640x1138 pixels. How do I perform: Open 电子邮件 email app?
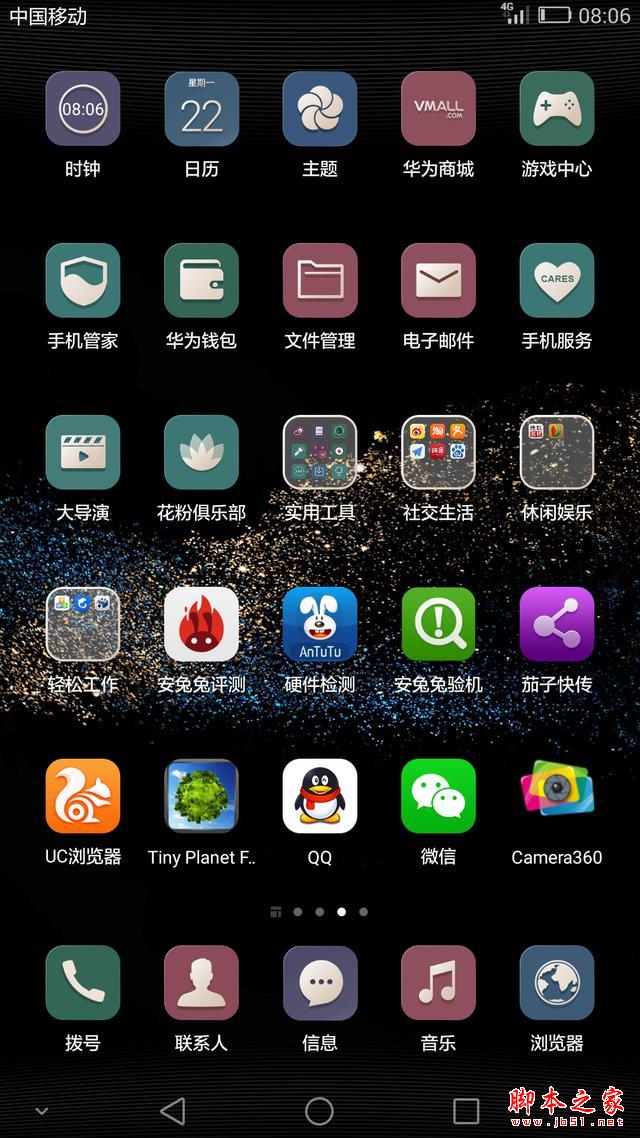[438, 281]
